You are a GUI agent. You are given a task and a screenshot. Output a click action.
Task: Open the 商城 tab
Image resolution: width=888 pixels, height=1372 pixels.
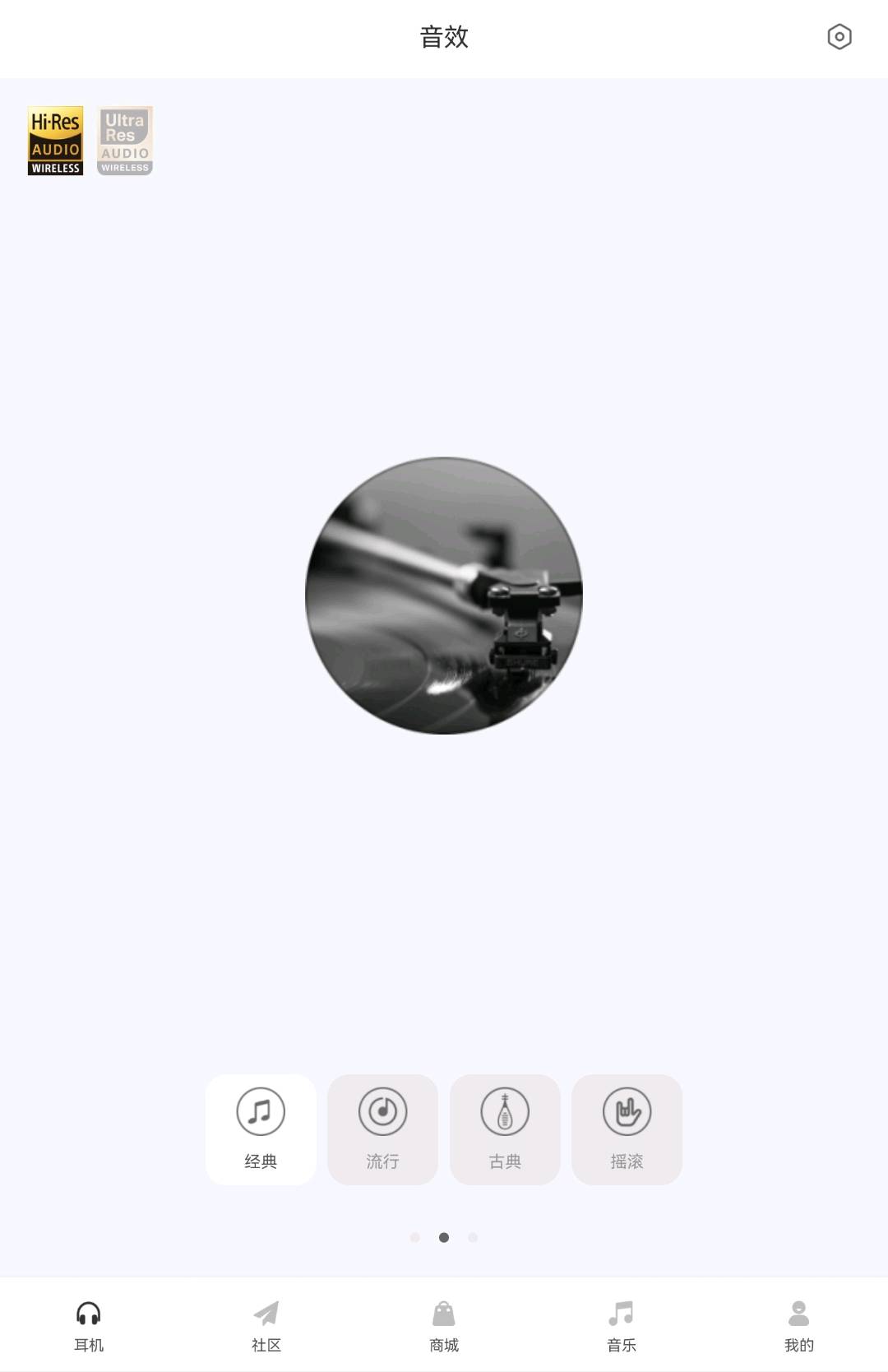click(444, 1325)
